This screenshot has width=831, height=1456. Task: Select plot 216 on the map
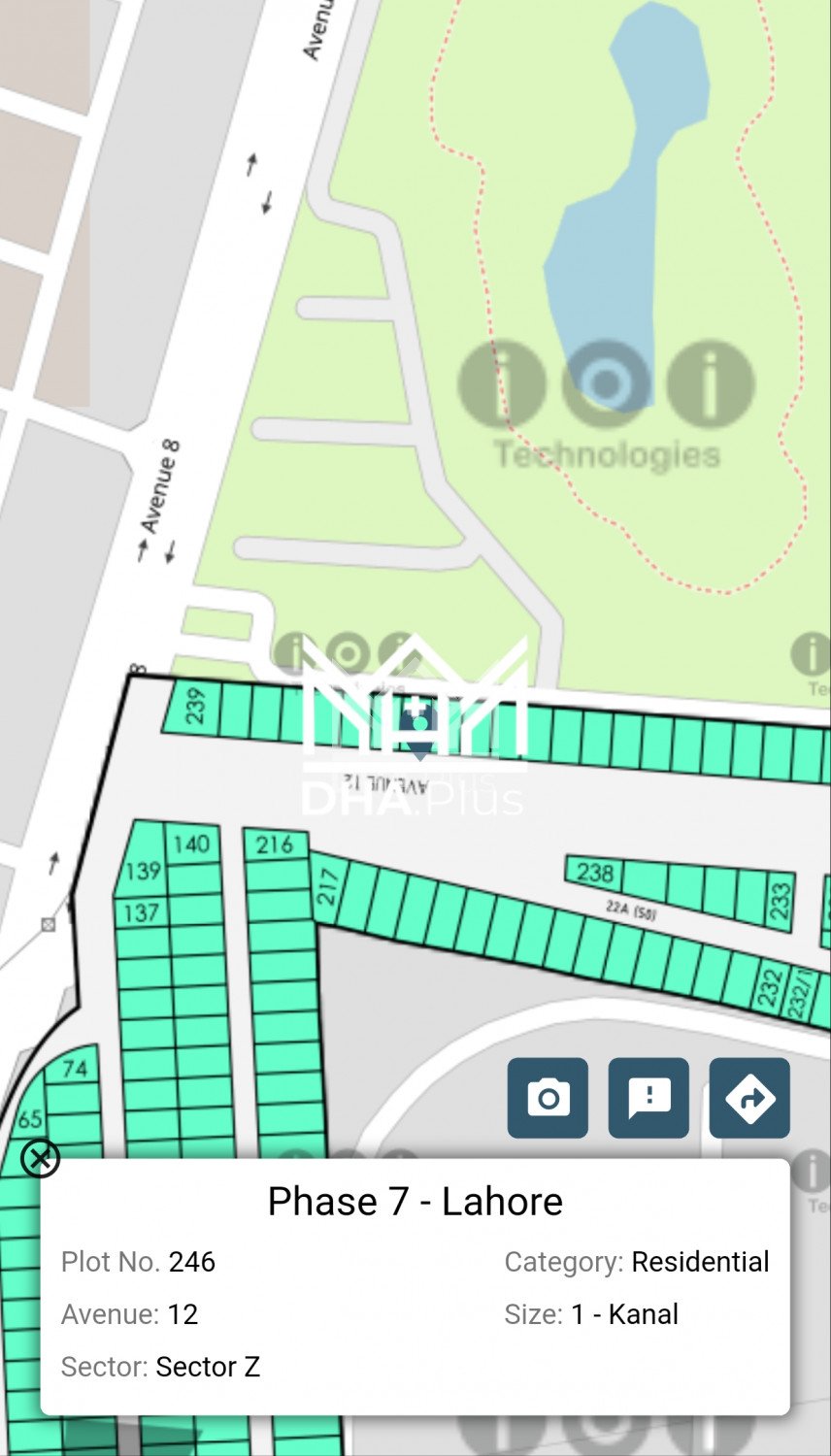tap(275, 844)
